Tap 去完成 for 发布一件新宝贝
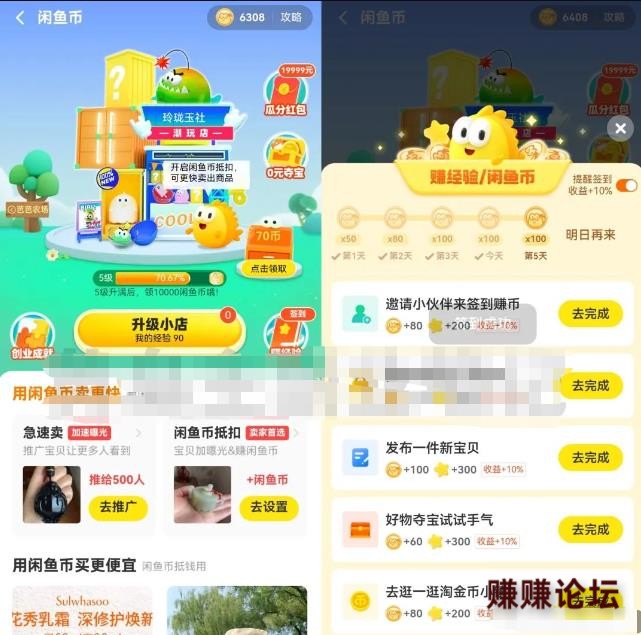 click(x=590, y=458)
